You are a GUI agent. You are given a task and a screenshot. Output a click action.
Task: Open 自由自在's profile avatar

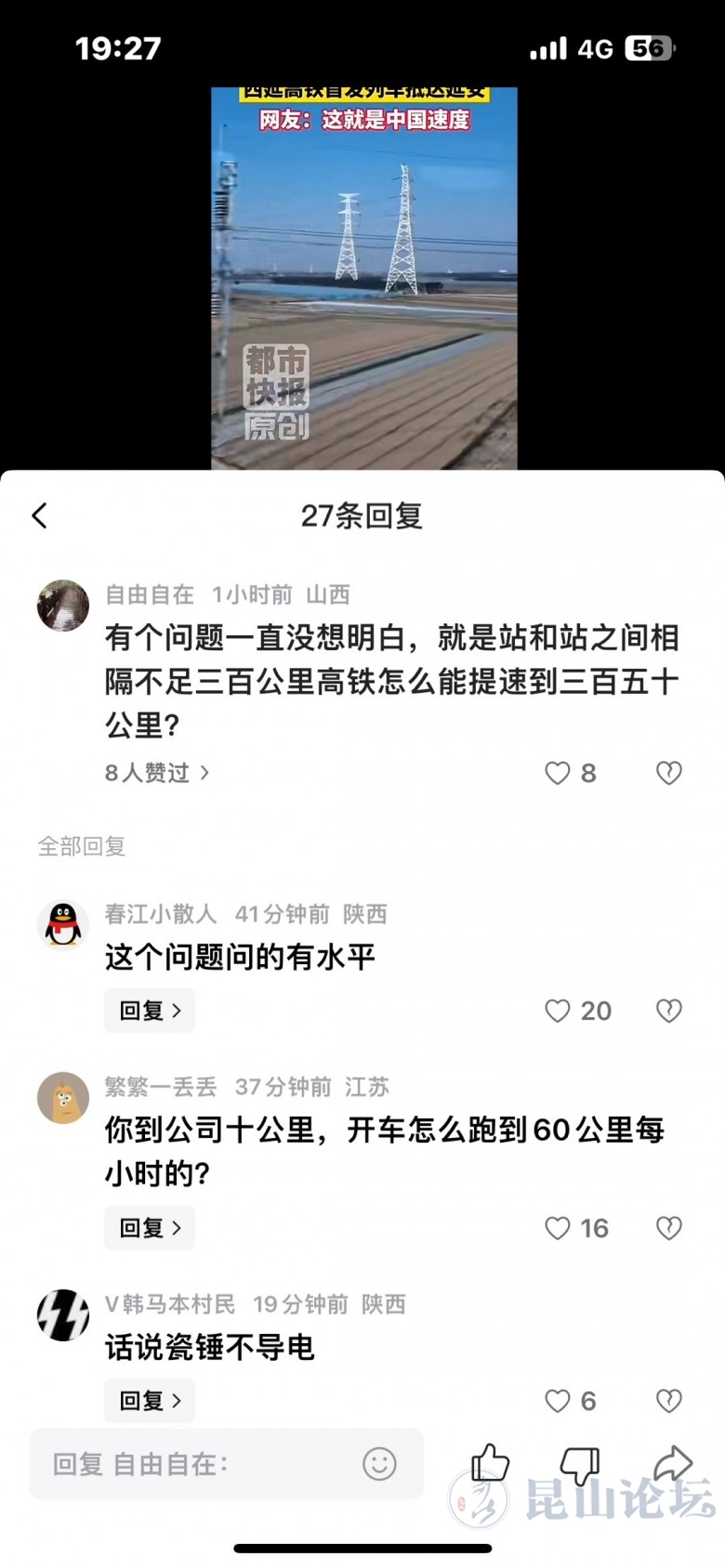pos(63,606)
